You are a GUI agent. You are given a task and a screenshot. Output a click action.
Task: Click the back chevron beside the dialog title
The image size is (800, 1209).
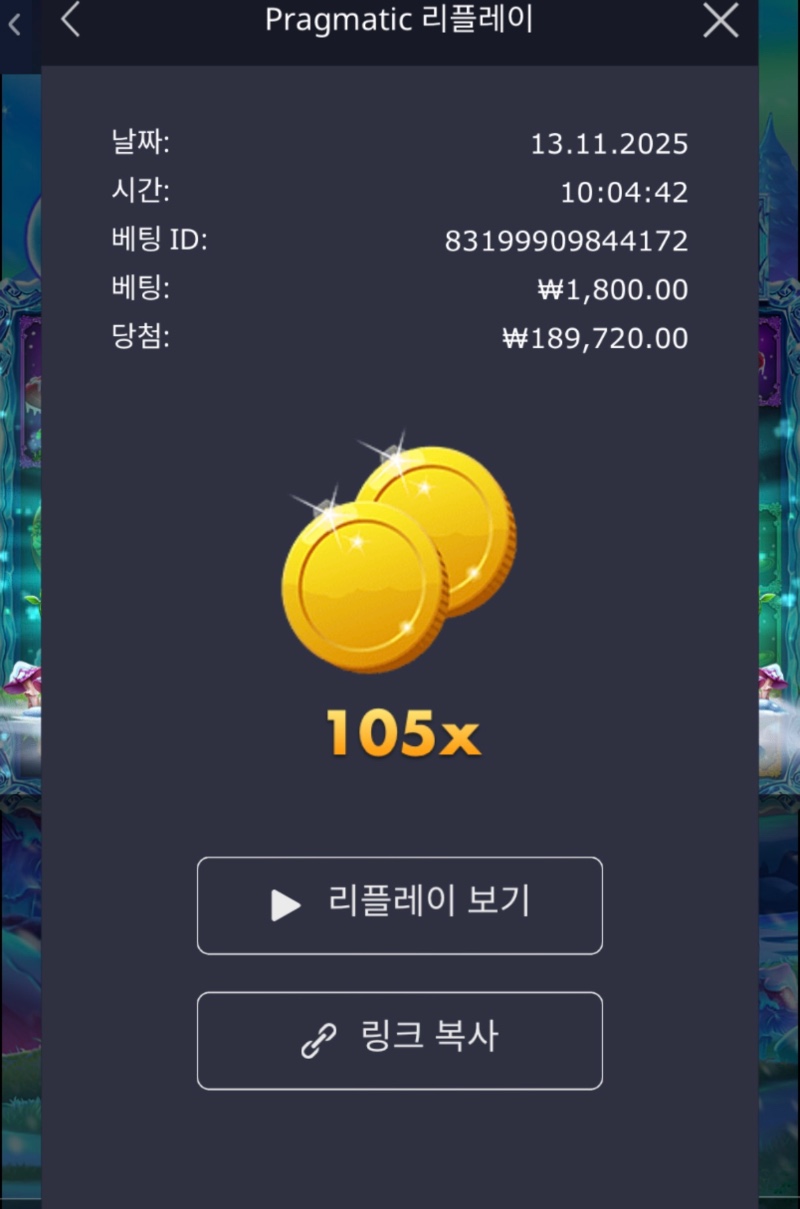(x=70, y=21)
